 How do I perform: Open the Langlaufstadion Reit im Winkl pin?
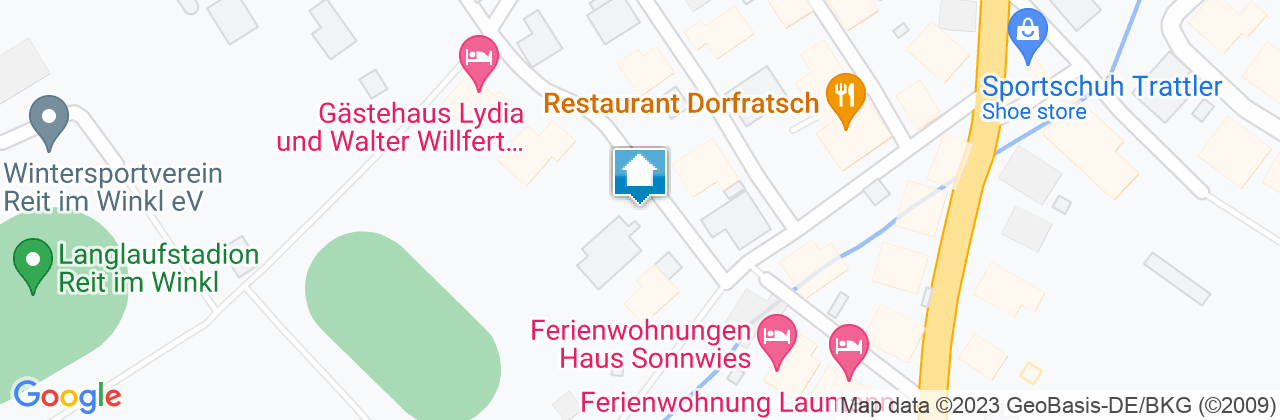[x=34, y=263]
